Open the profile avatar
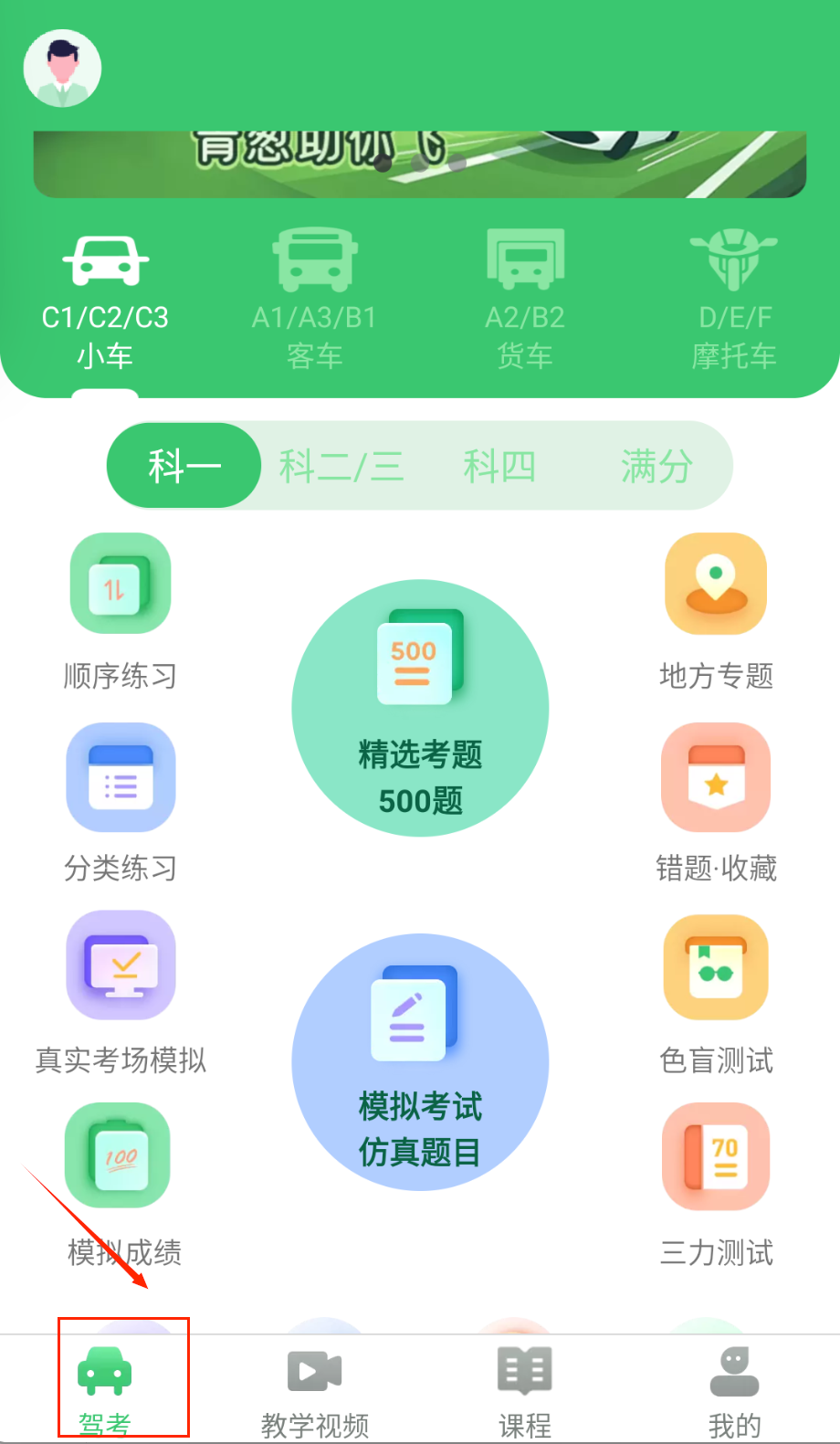This screenshot has height=1444, width=840. click(62, 69)
